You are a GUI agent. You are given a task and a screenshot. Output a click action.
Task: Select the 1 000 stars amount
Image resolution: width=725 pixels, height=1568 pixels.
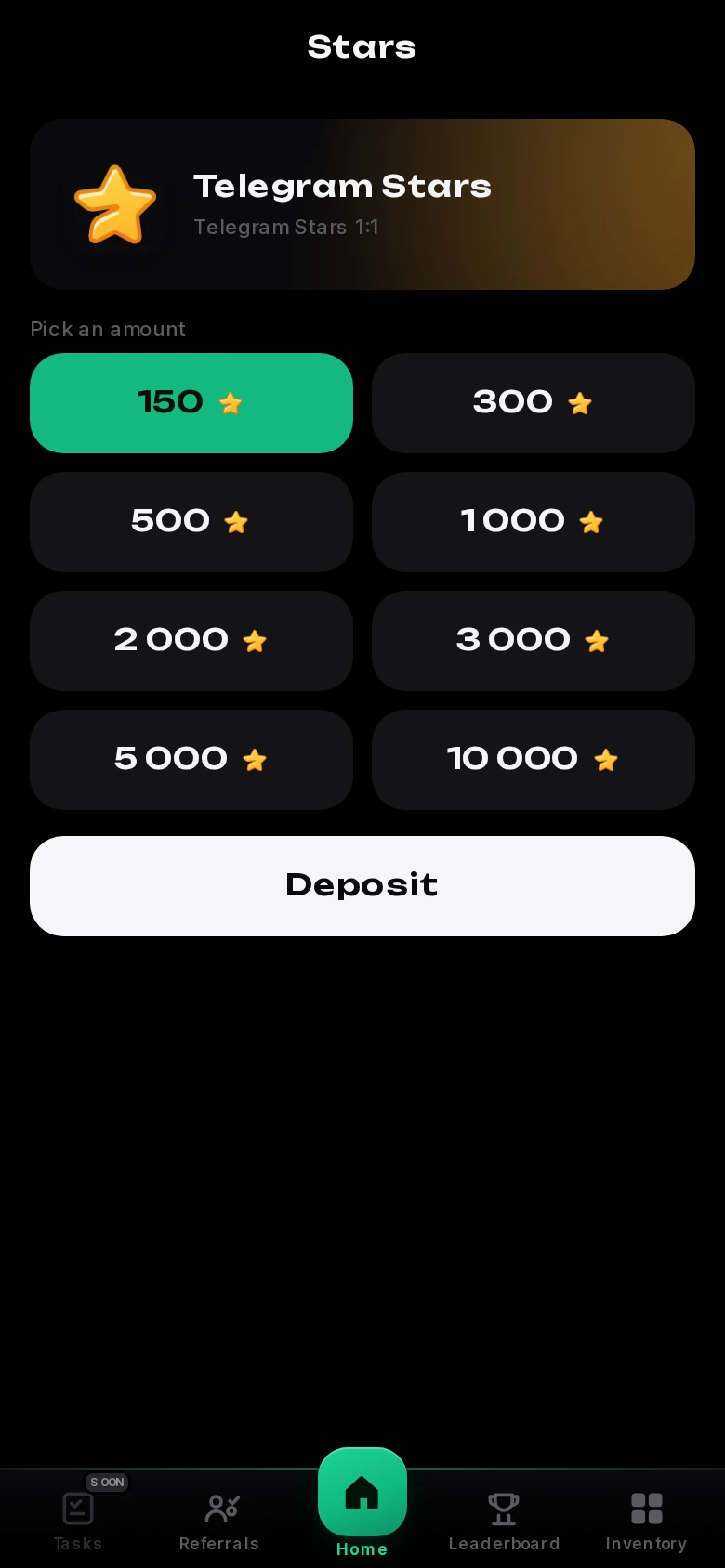point(534,522)
